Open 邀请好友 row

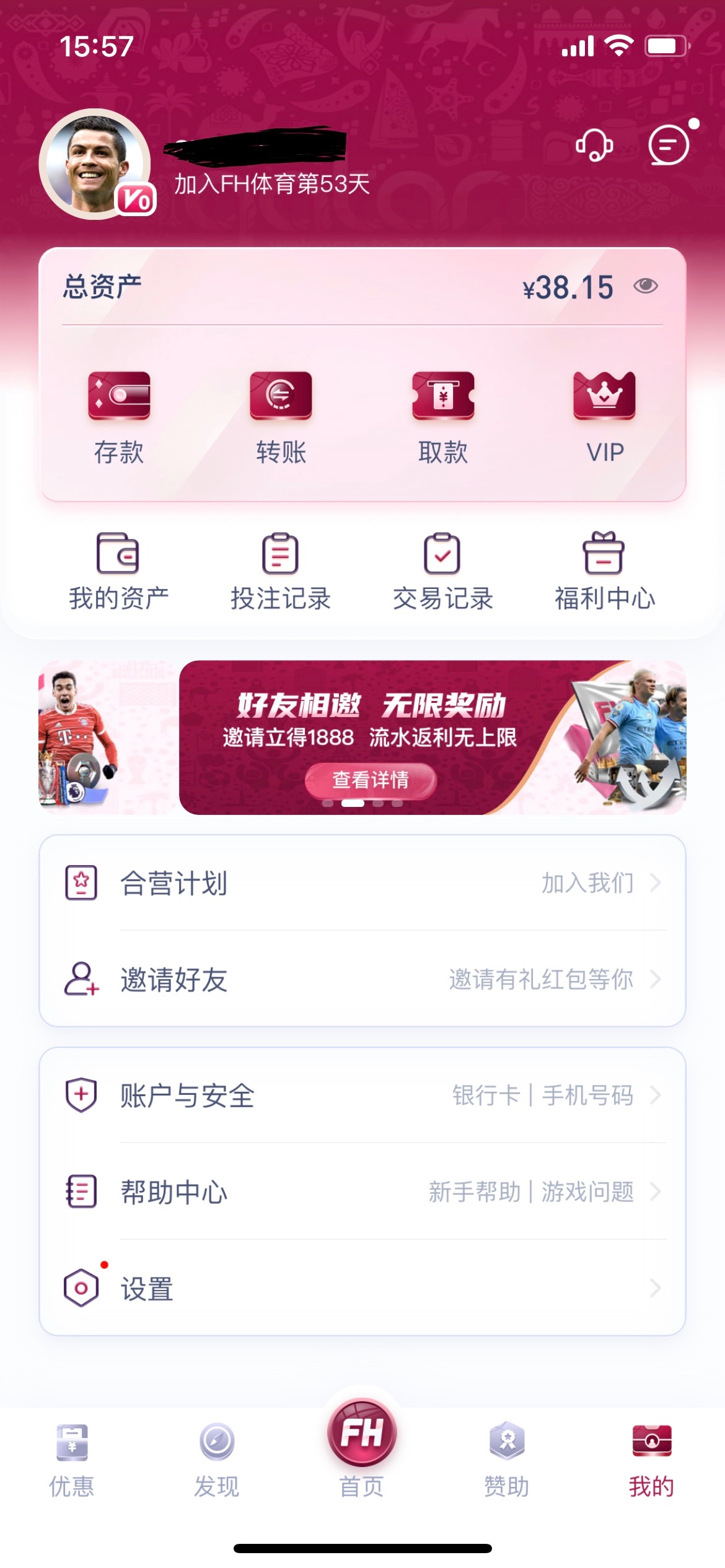[x=362, y=980]
